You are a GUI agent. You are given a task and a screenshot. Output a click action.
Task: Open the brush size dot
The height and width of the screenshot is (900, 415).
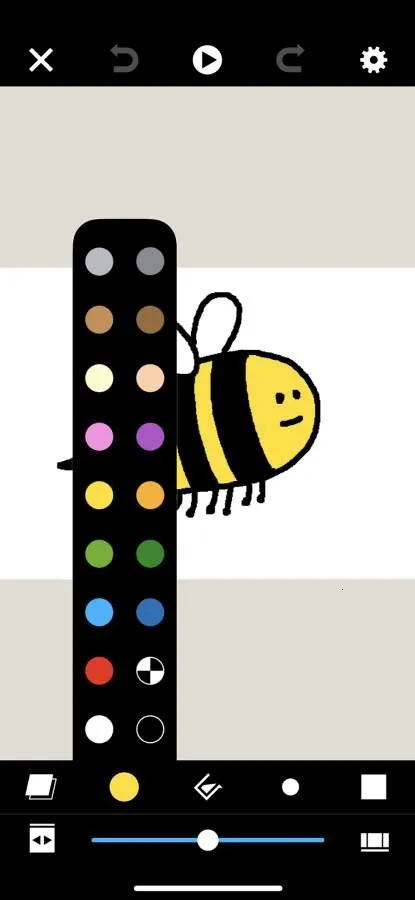point(290,787)
